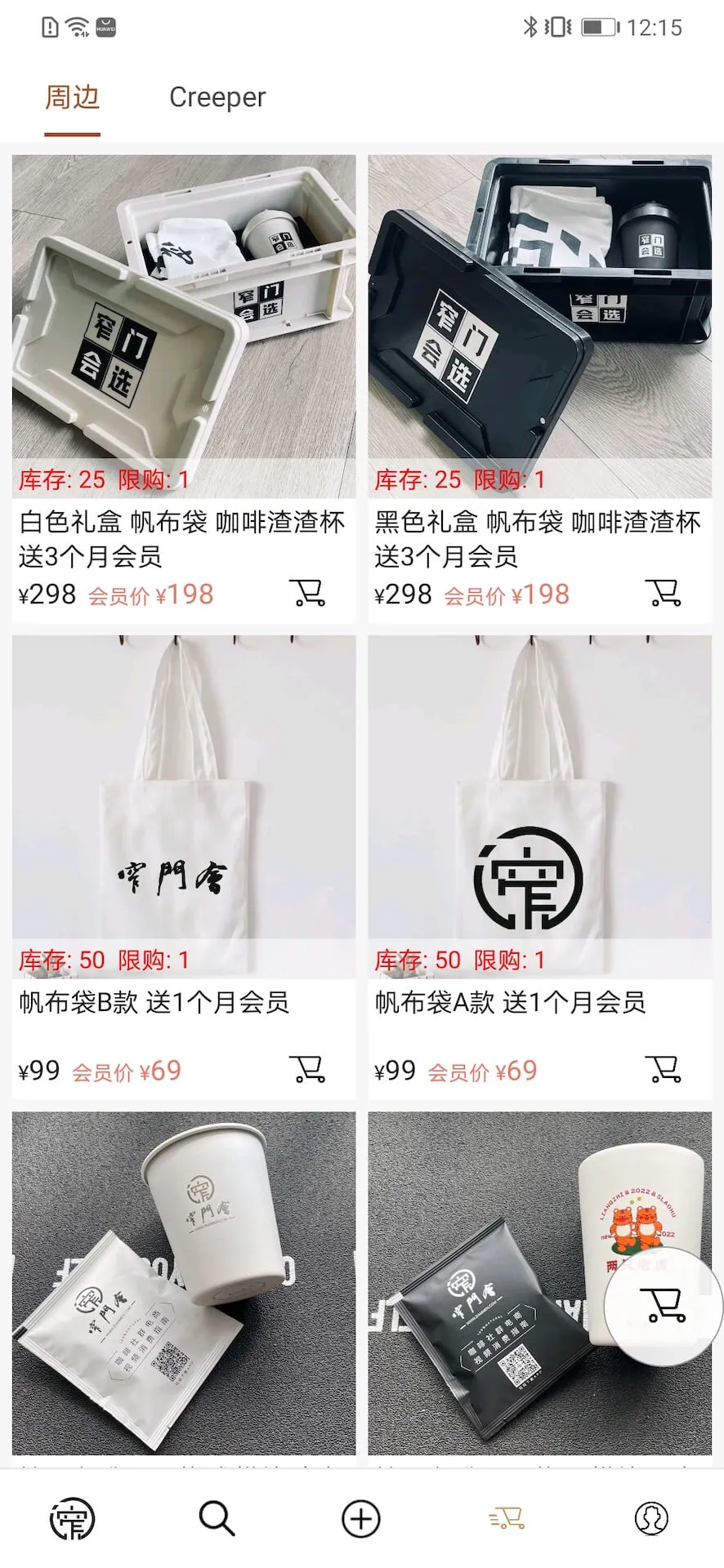Switch to the Creeper tab
The width and height of the screenshot is (724, 1568).
coord(217,97)
